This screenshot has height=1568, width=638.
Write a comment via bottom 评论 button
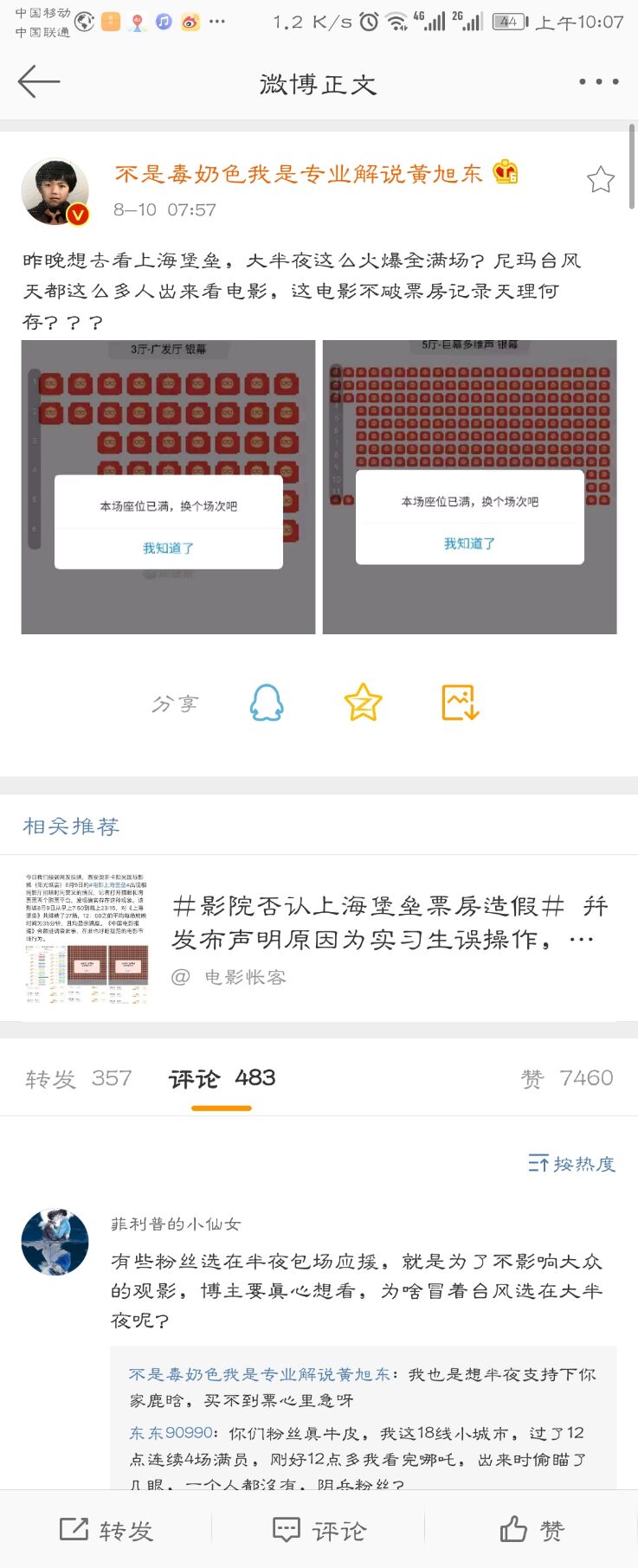[319, 1530]
